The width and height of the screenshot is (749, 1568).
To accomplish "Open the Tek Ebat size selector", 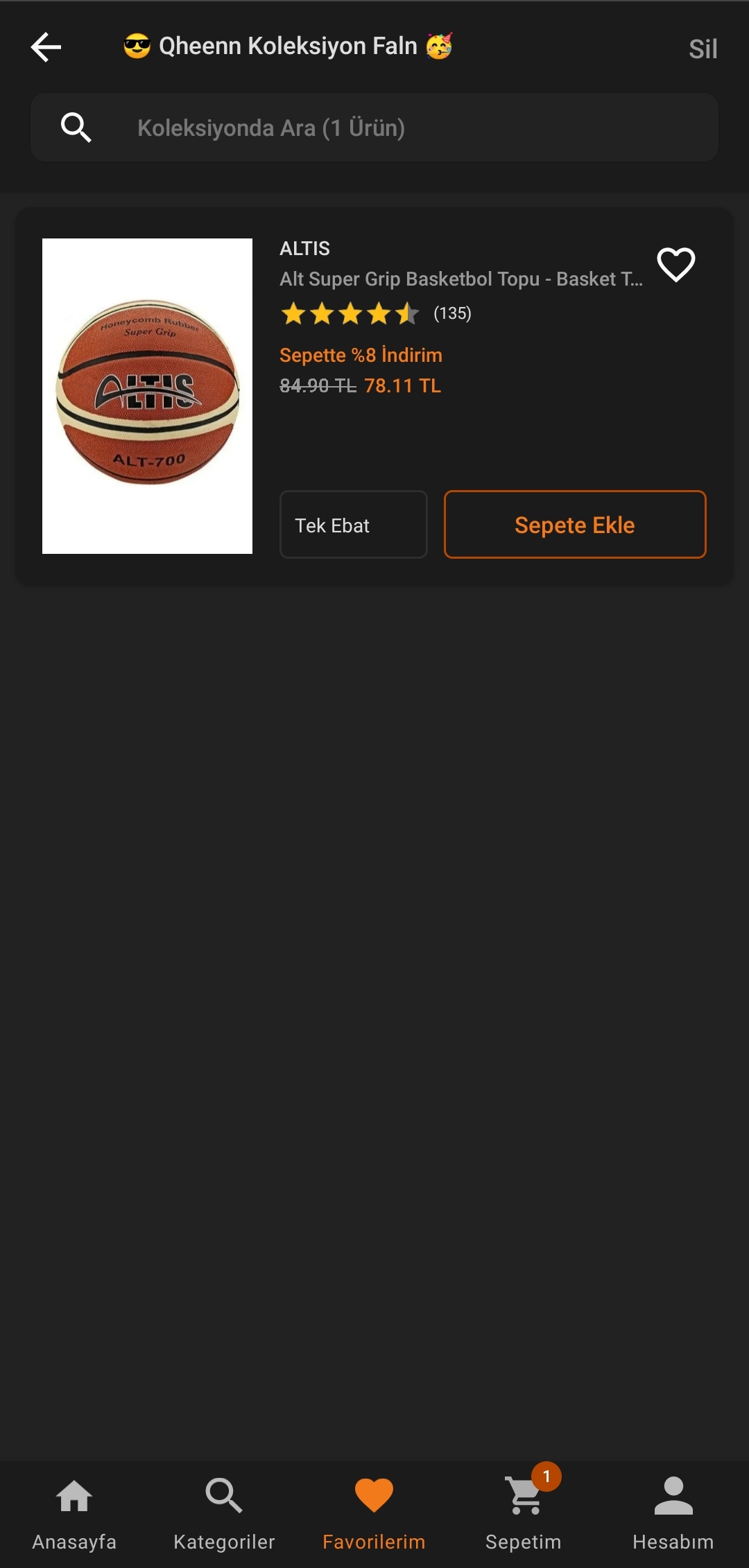I will pyautogui.click(x=353, y=525).
